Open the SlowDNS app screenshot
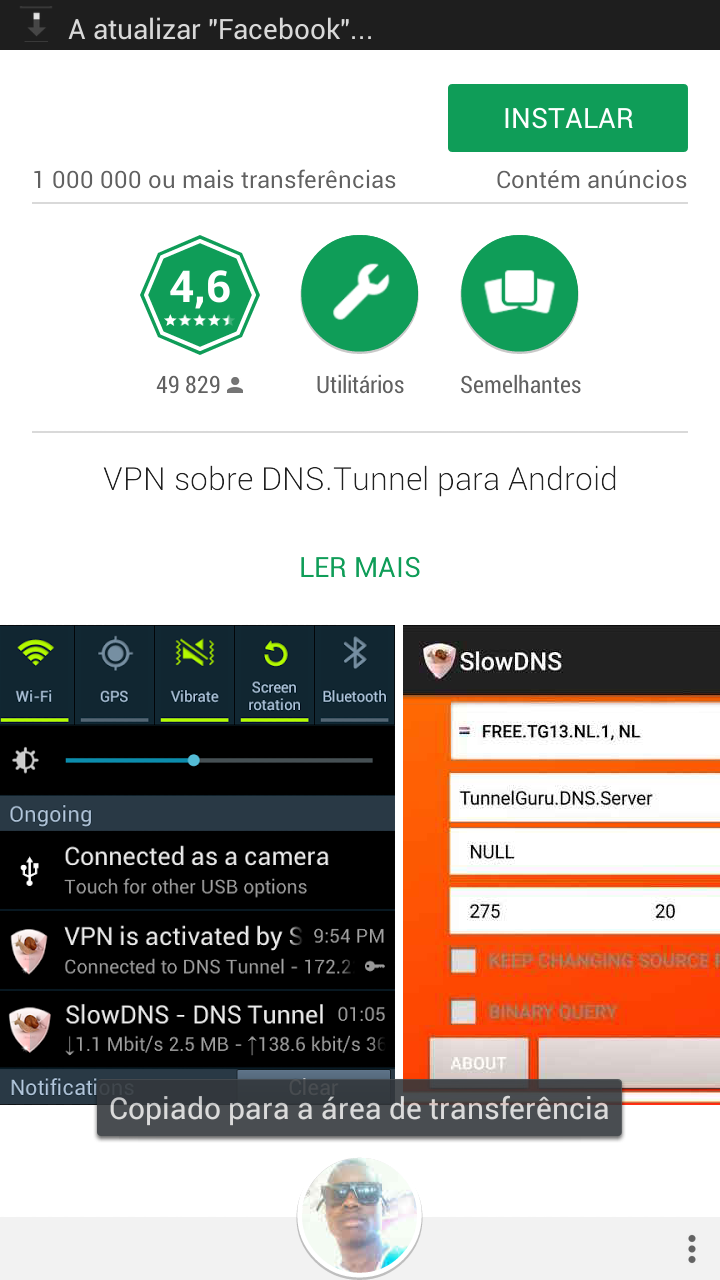The height and width of the screenshot is (1280, 720). tap(561, 865)
